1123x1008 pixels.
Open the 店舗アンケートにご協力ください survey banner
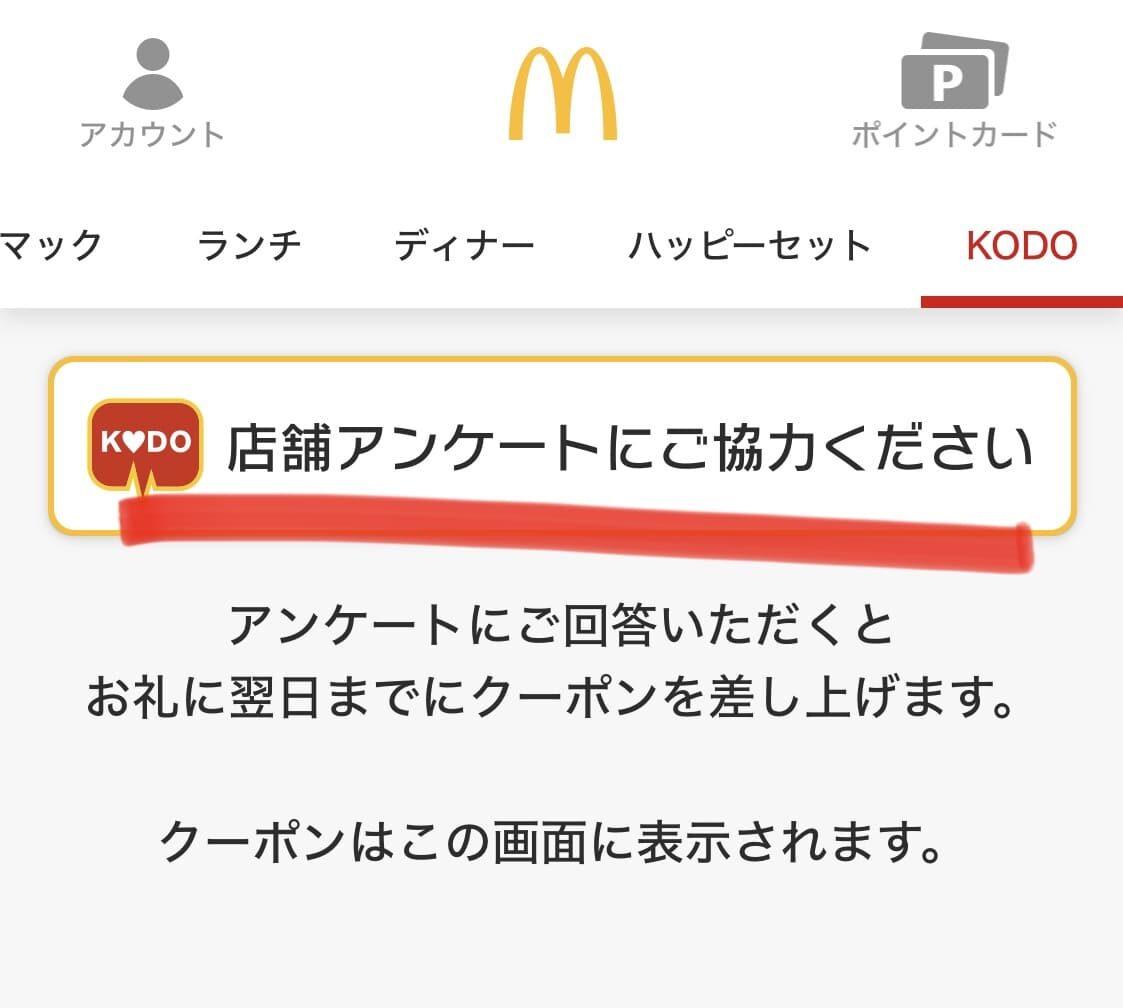(x=562, y=446)
